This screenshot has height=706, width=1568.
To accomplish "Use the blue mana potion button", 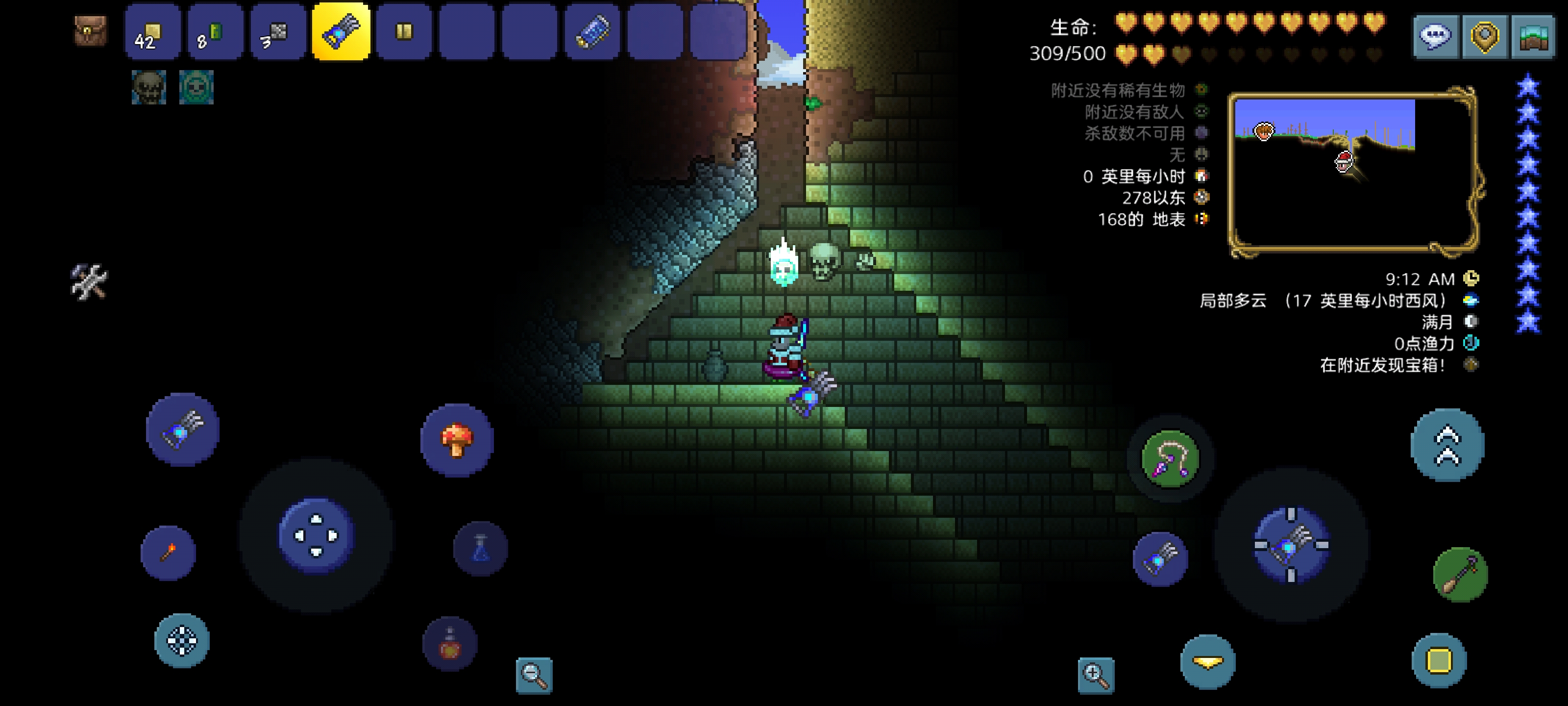I will (x=480, y=548).
